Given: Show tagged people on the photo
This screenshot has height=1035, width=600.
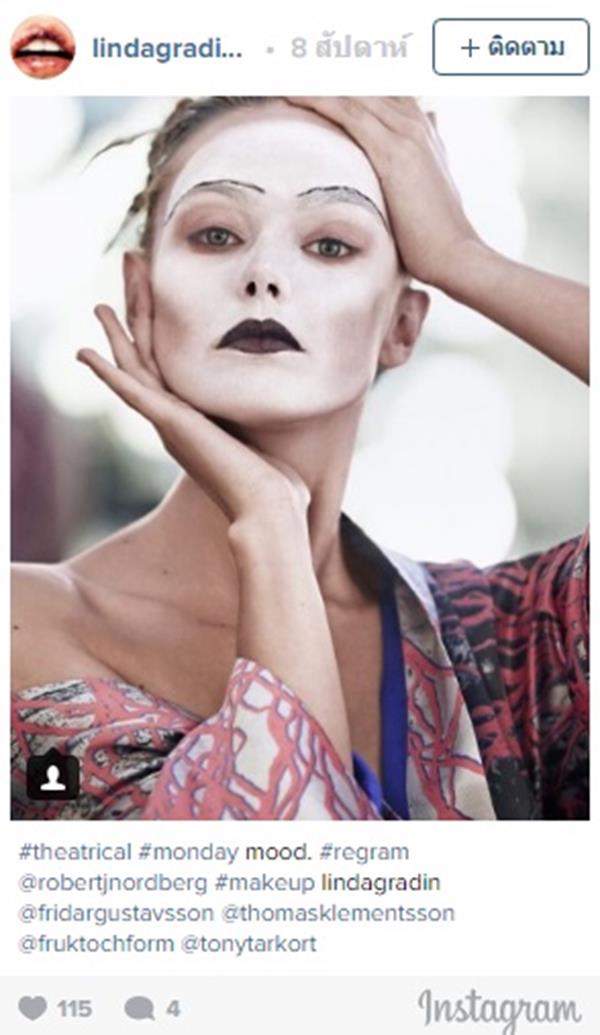Looking at the screenshot, I should click(53, 778).
